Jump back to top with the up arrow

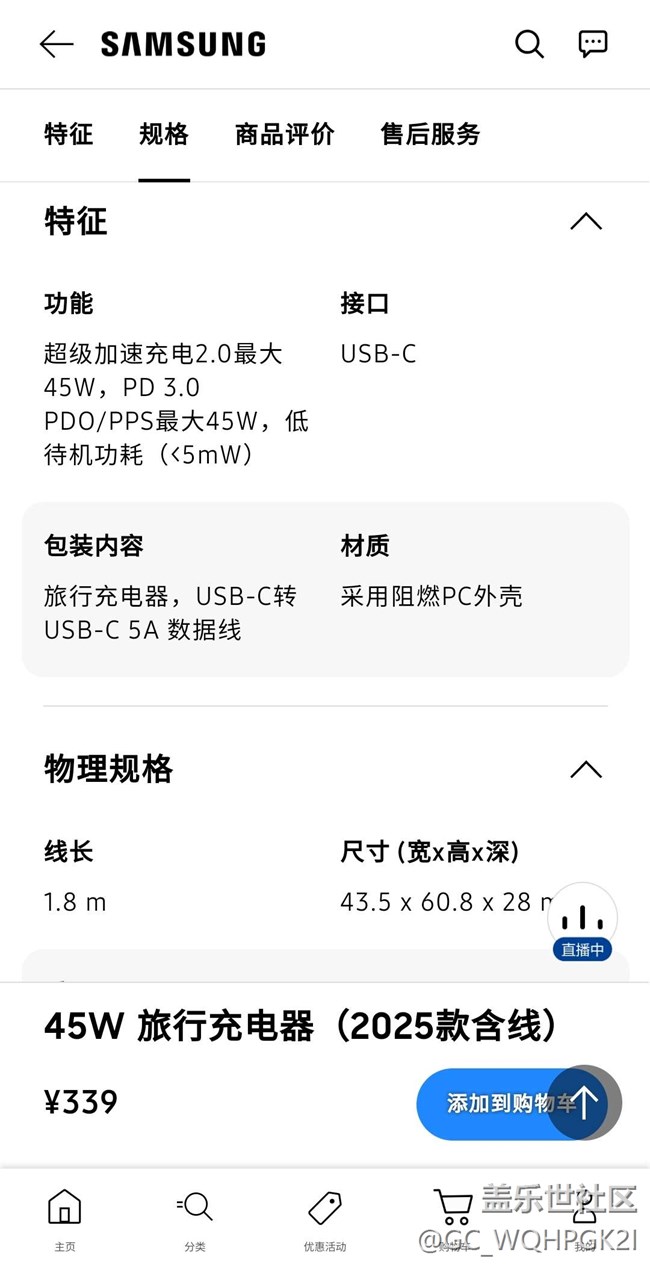(585, 1103)
